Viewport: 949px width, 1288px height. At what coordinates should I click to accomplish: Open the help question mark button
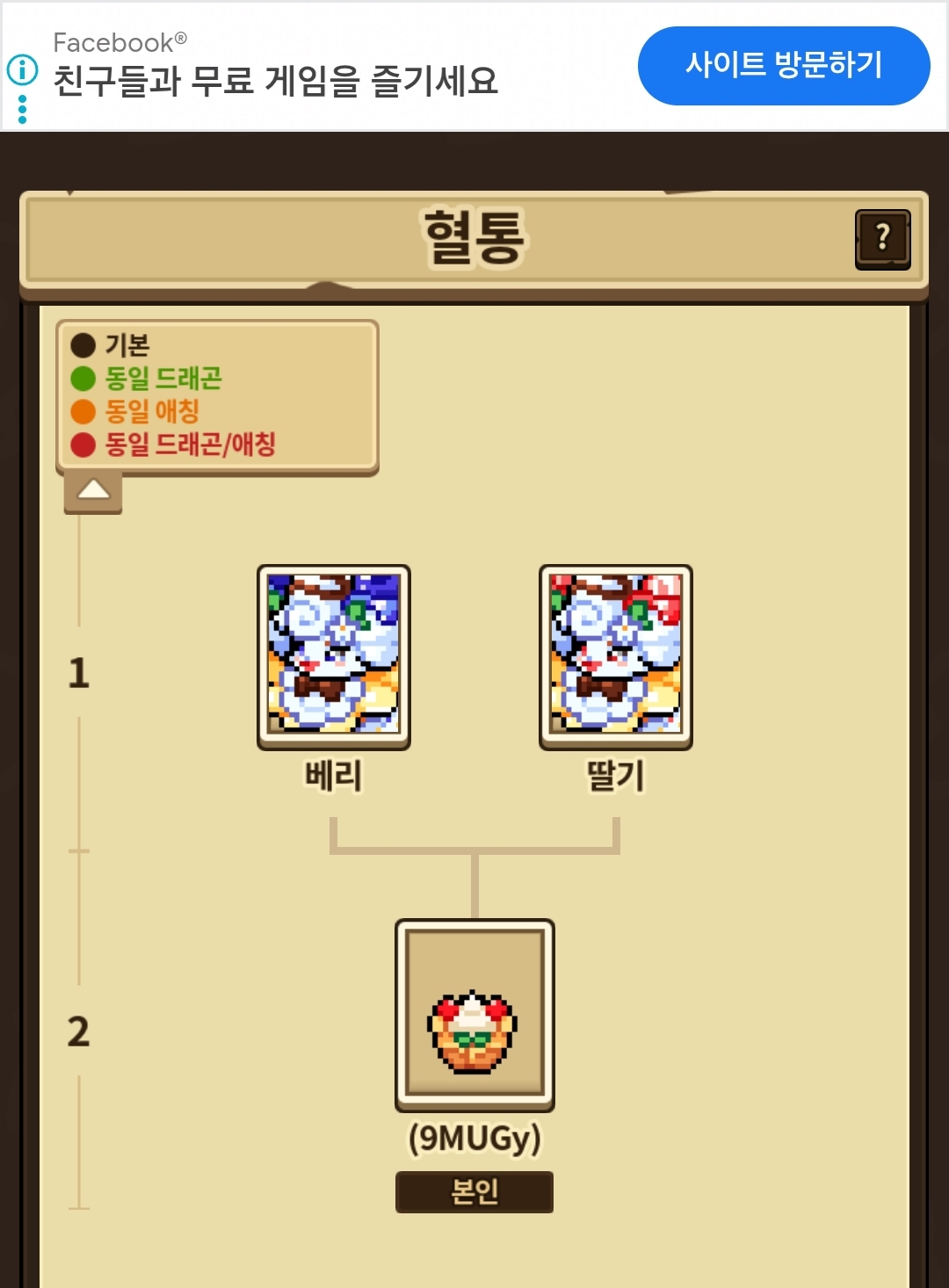tap(882, 239)
